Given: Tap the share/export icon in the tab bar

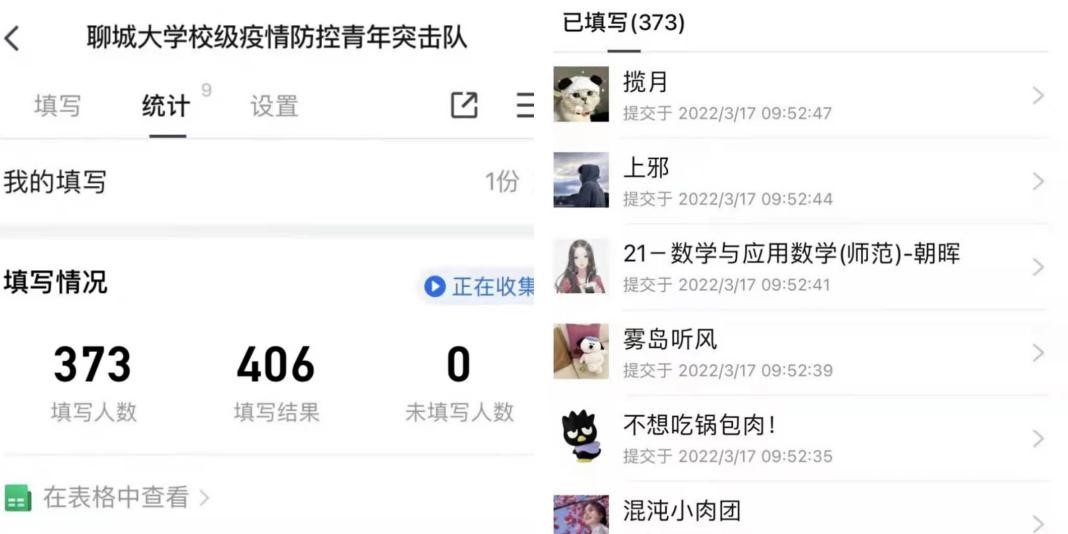Looking at the screenshot, I should 464,105.
